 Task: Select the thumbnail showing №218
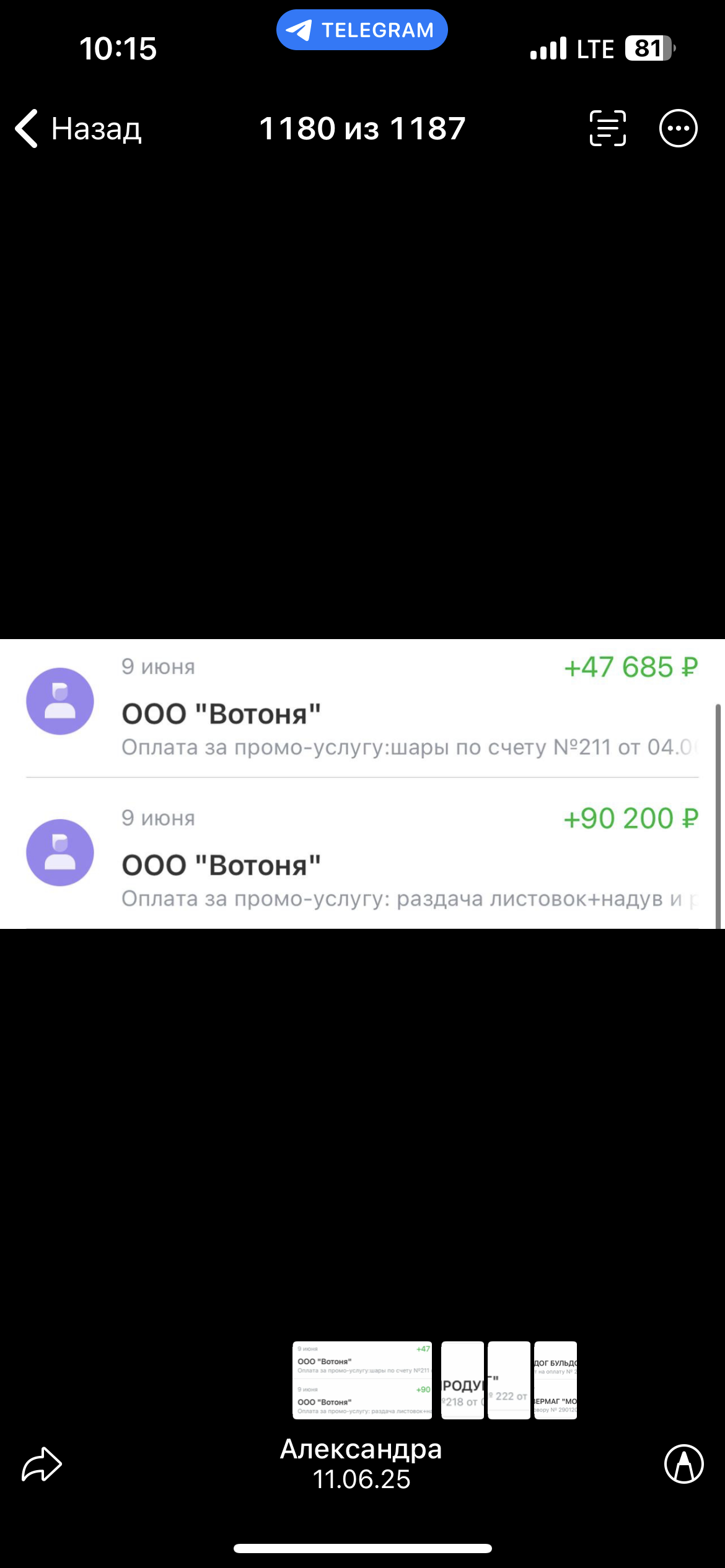(x=462, y=1380)
